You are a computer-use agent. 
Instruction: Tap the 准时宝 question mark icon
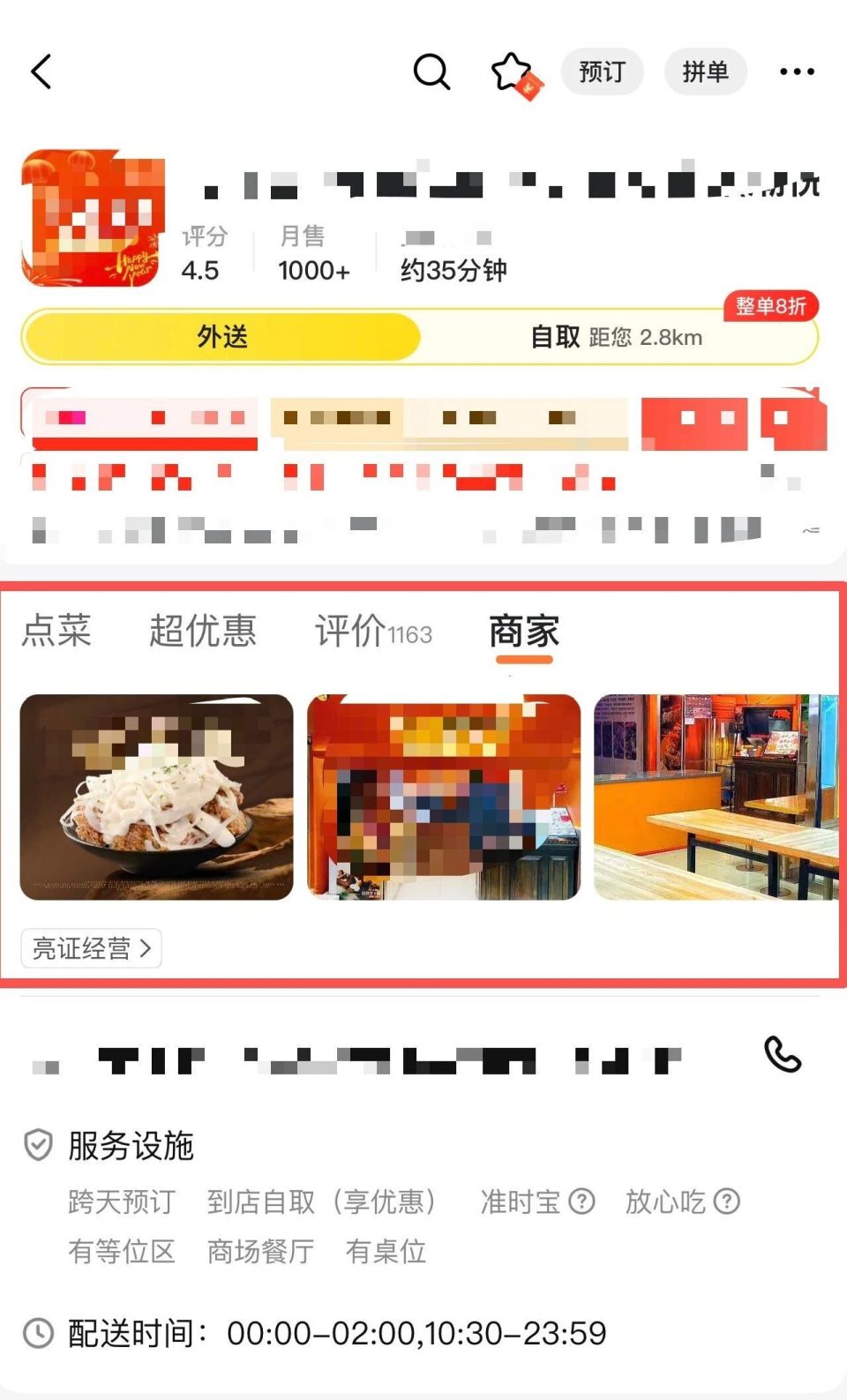[581, 1201]
